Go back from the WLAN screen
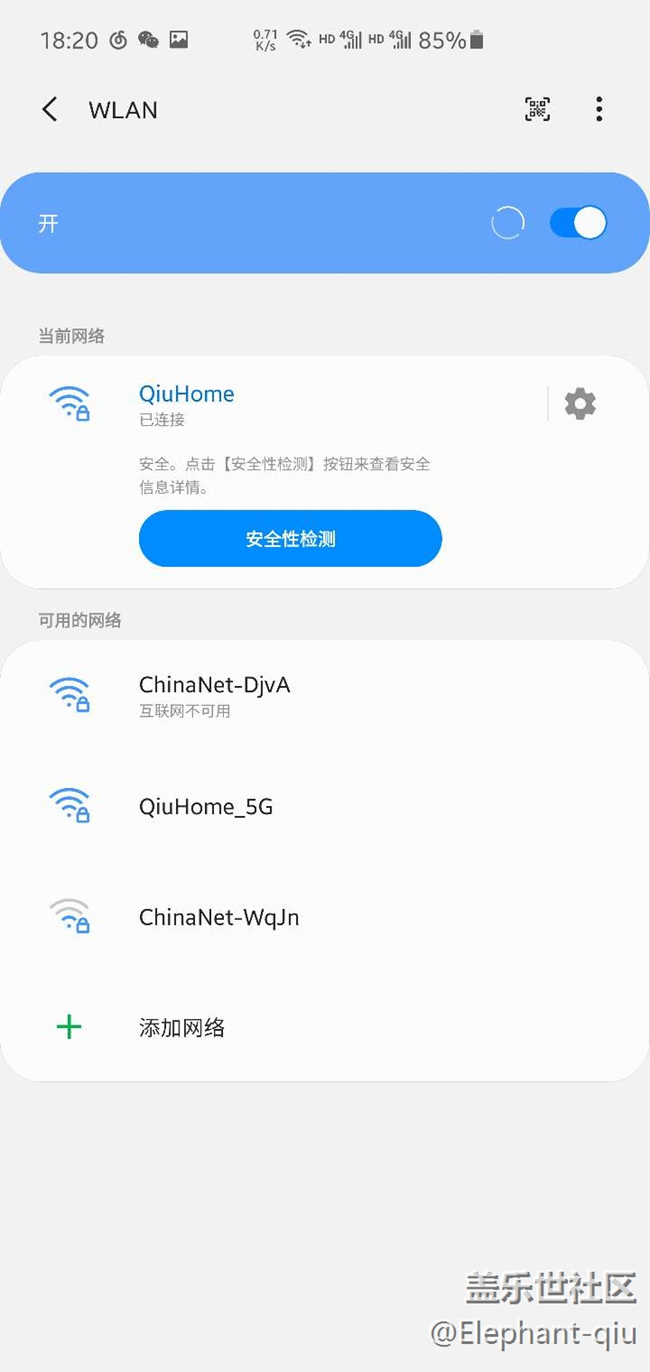Image resolution: width=650 pixels, height=1372 pixels. pos(49,109)
